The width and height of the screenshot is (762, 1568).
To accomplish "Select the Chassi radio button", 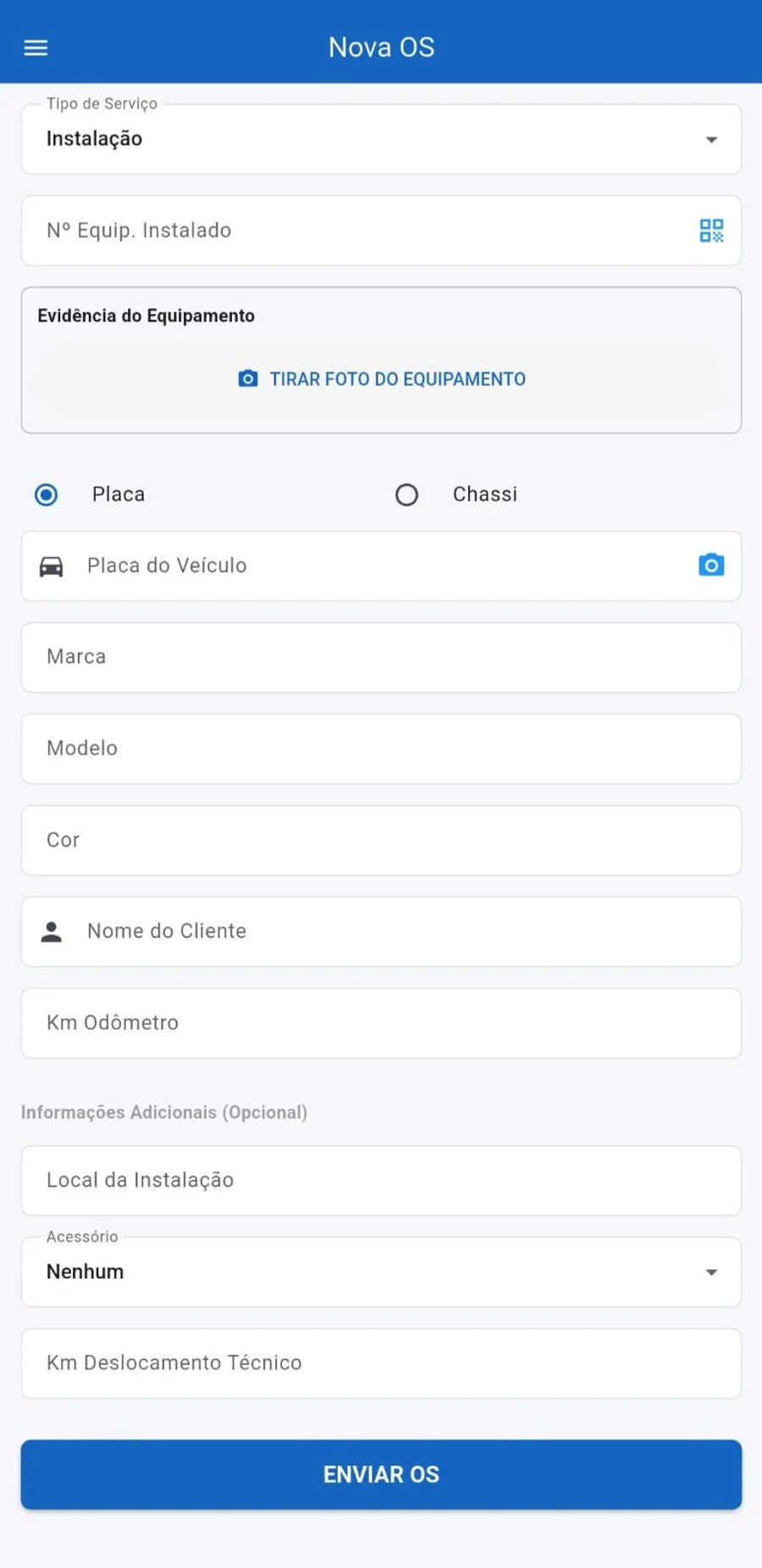I will pos(407,494).
